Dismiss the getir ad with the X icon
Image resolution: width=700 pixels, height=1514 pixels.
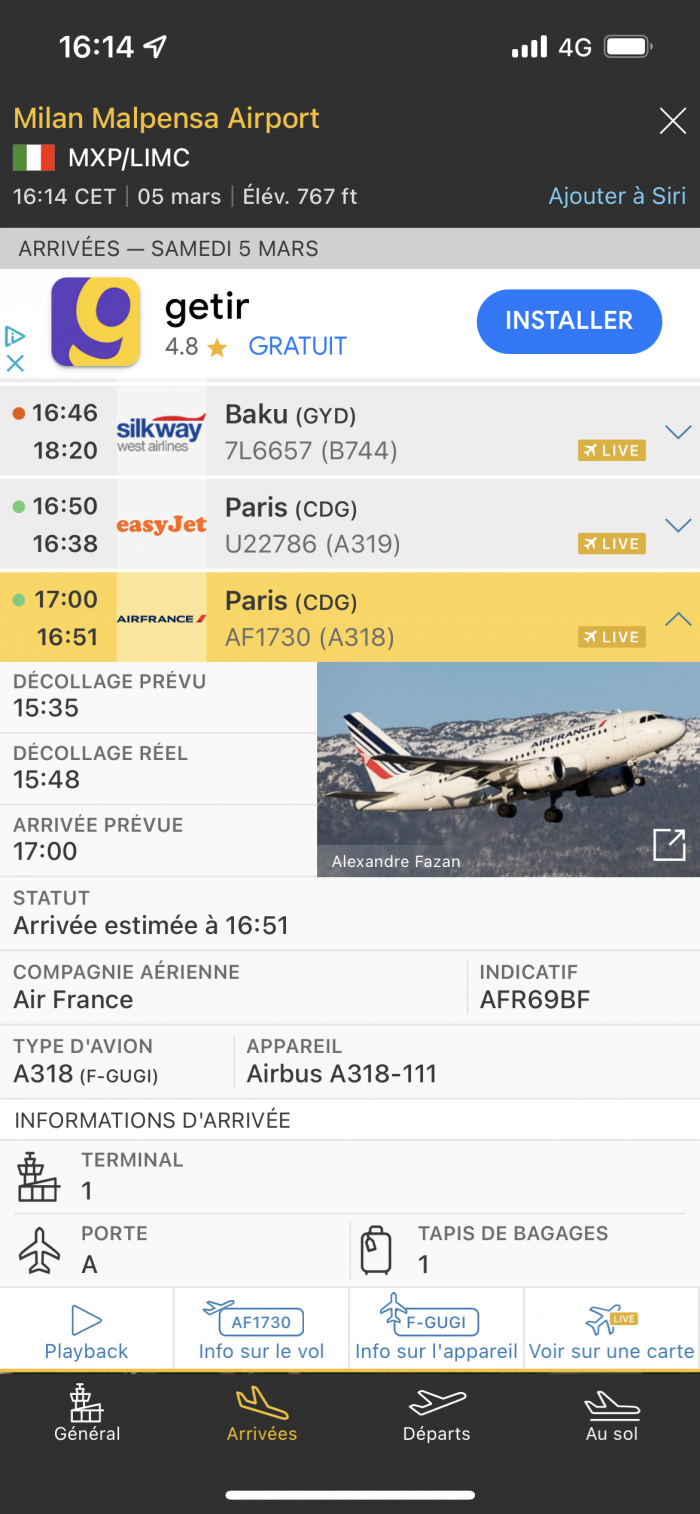click(x=15, y=362)
